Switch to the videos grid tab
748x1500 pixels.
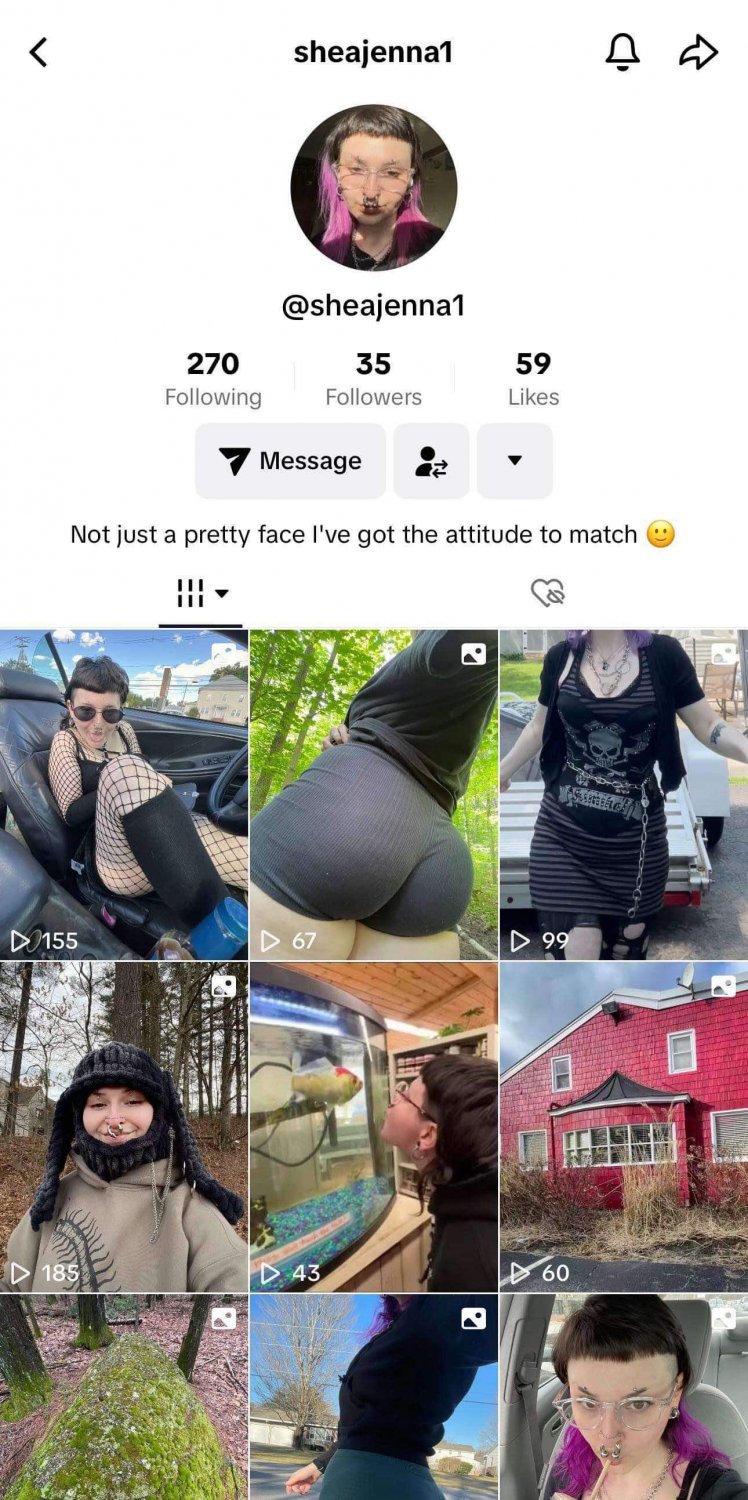click(x=201, y=593)
